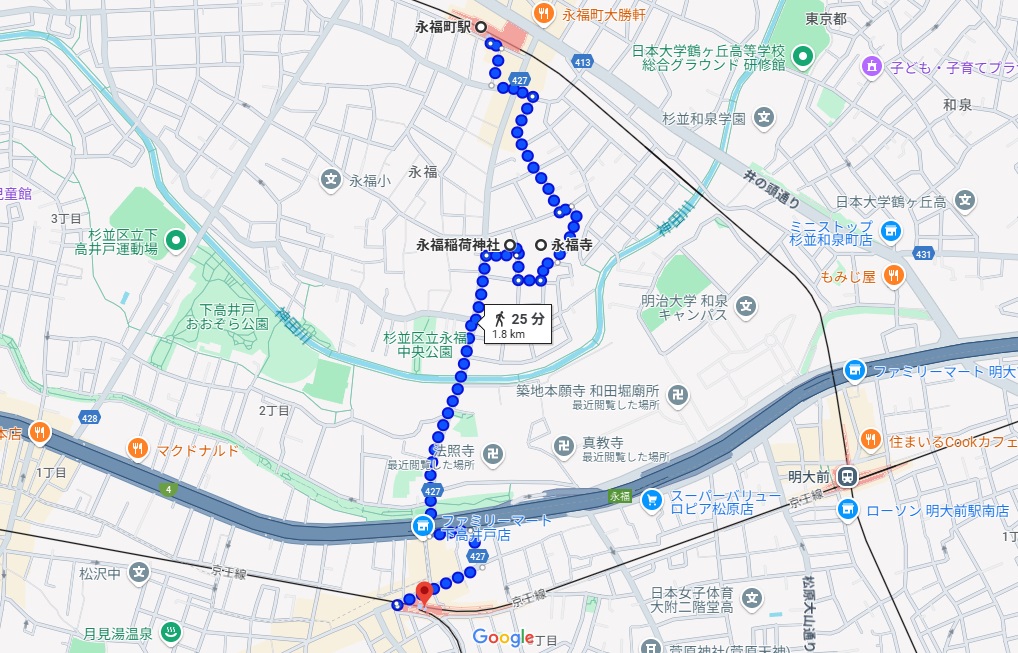Open the スーパーバリュー ロピア松原店 pin

652,497
